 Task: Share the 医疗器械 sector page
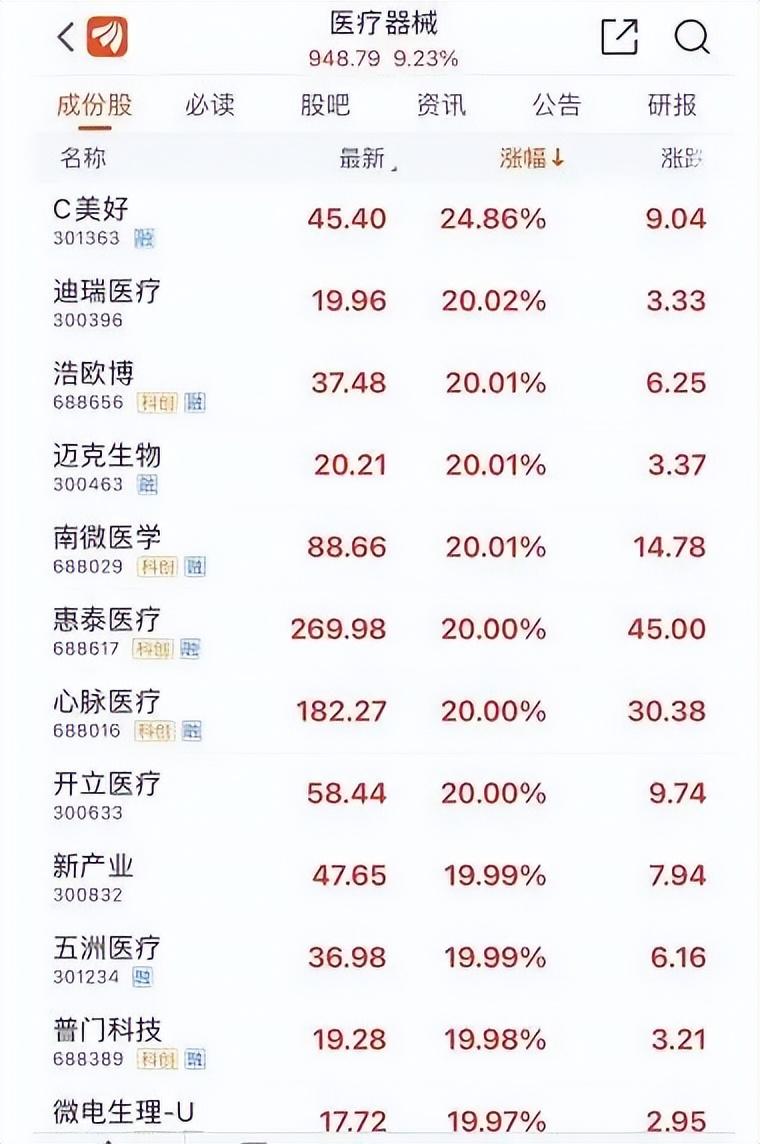click(x=619, y=37)
